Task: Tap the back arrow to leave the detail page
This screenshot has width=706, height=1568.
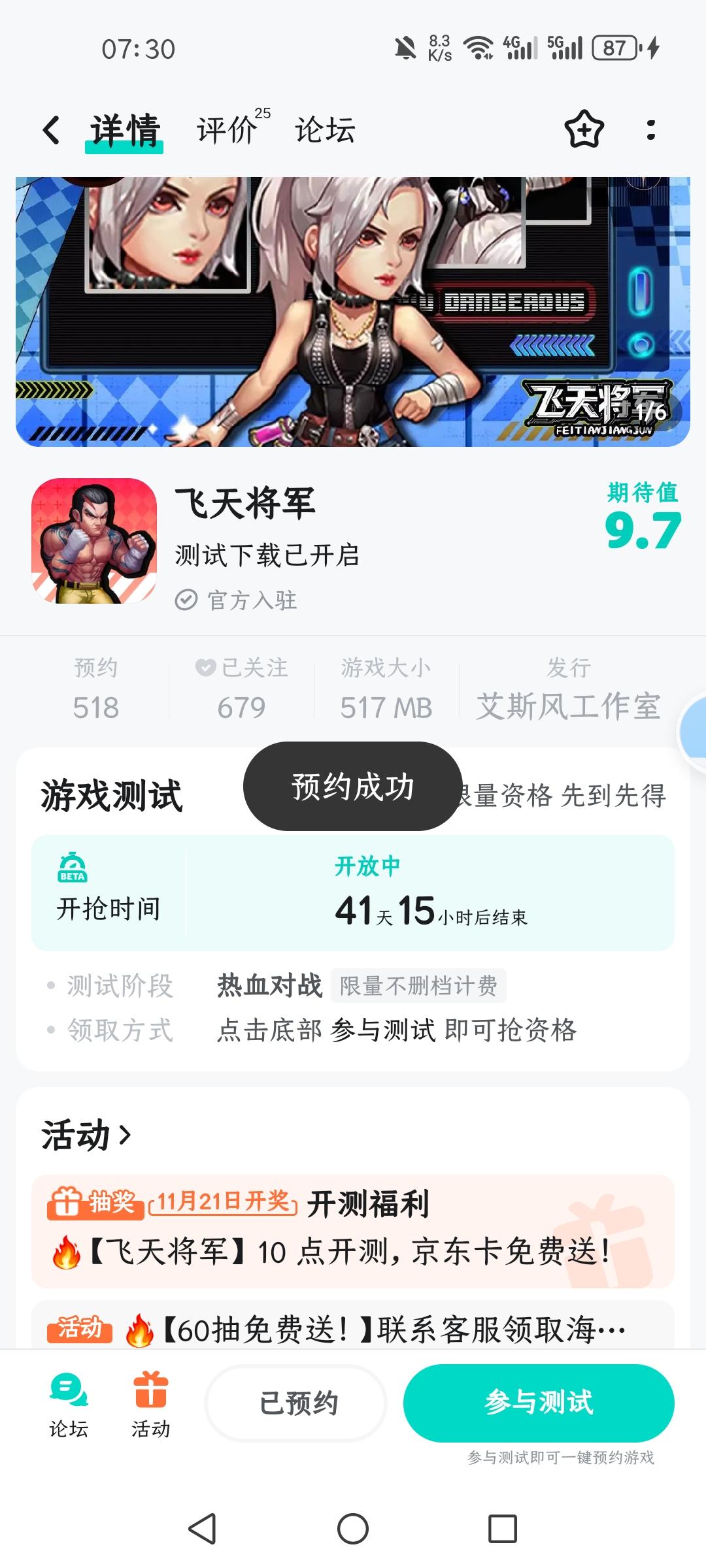Action: [52, 129]
